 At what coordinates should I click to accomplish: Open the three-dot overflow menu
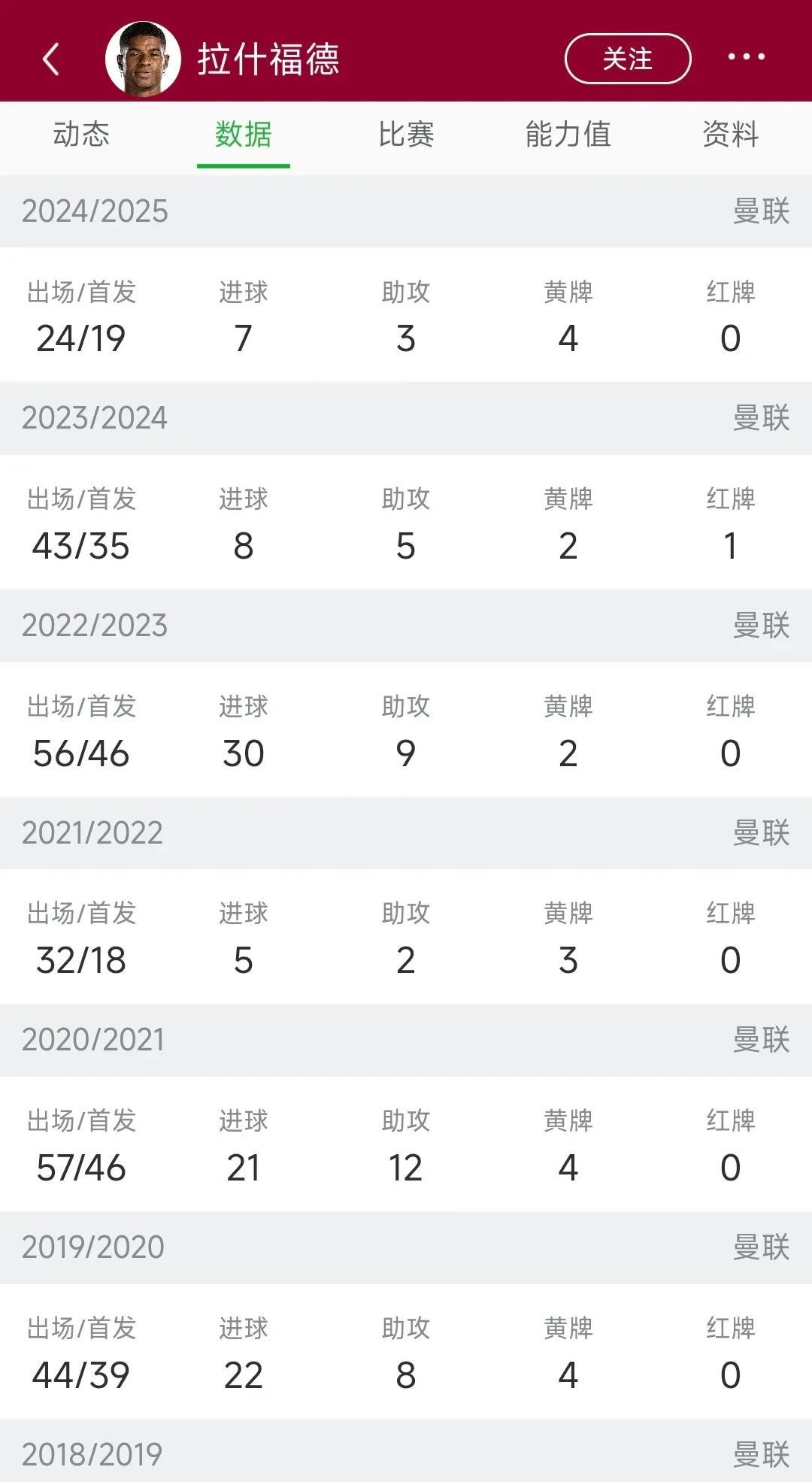(x=746, y=57)
